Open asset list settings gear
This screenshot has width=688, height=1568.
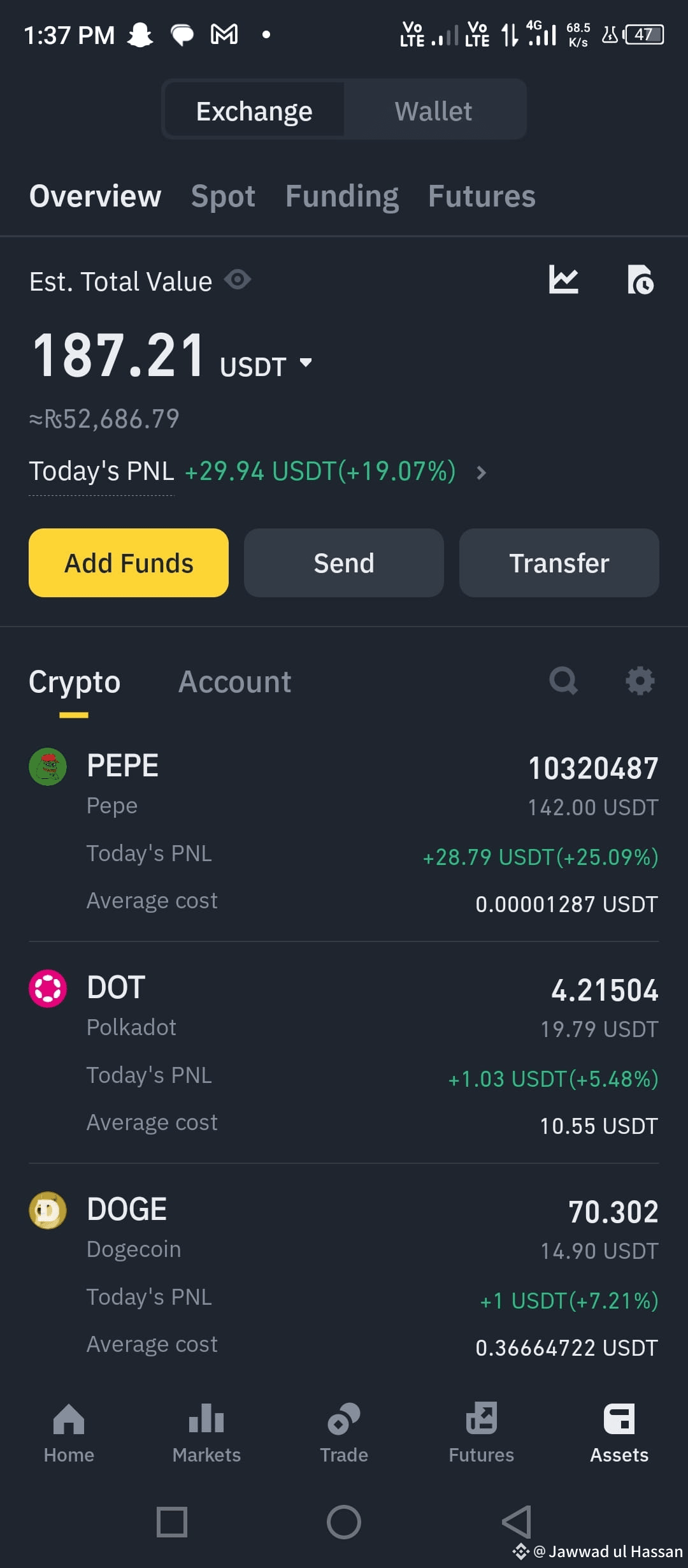click(x=640, y=681)
